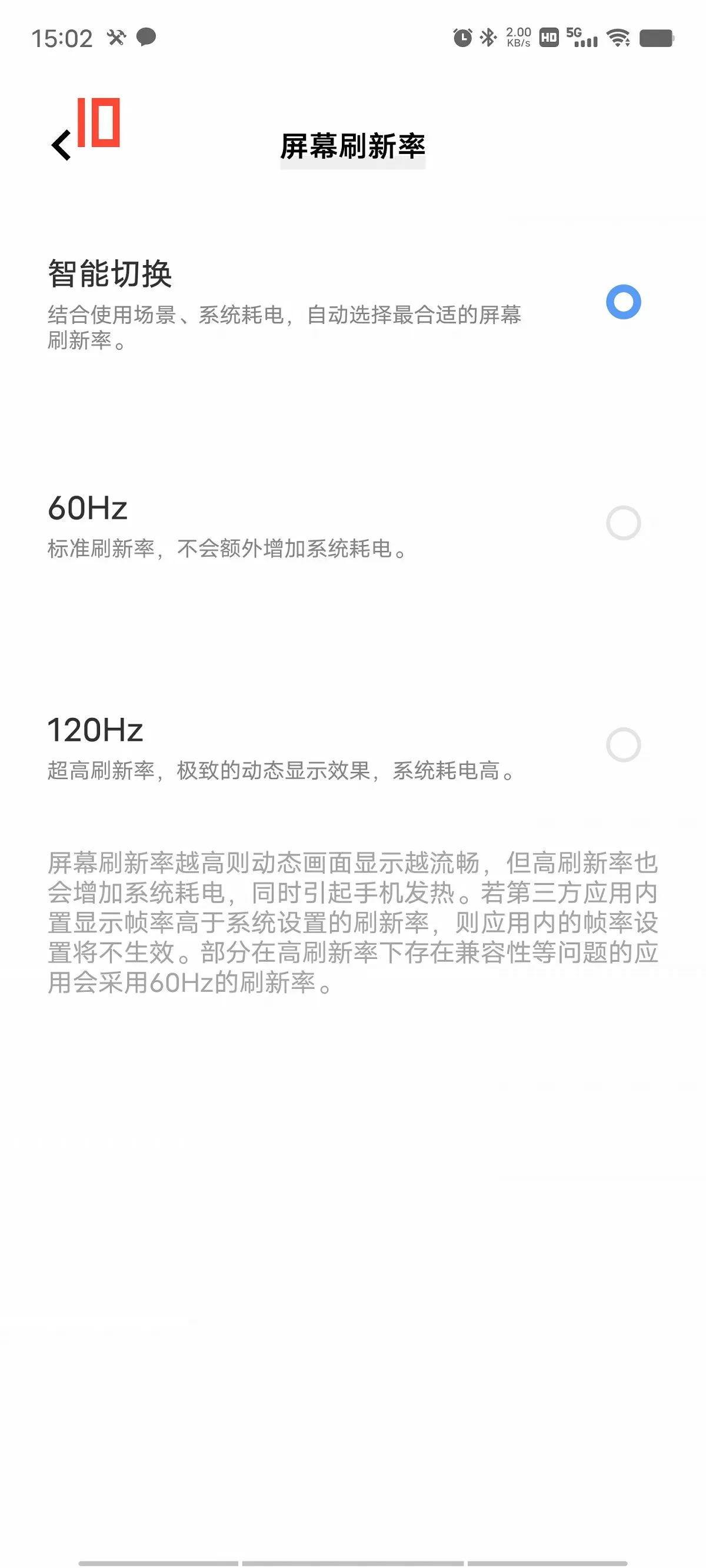Viewport: 706px width, 1568px height.
Task: Go back from the 屏幕刷新率 page
Action: click(62, 145)
